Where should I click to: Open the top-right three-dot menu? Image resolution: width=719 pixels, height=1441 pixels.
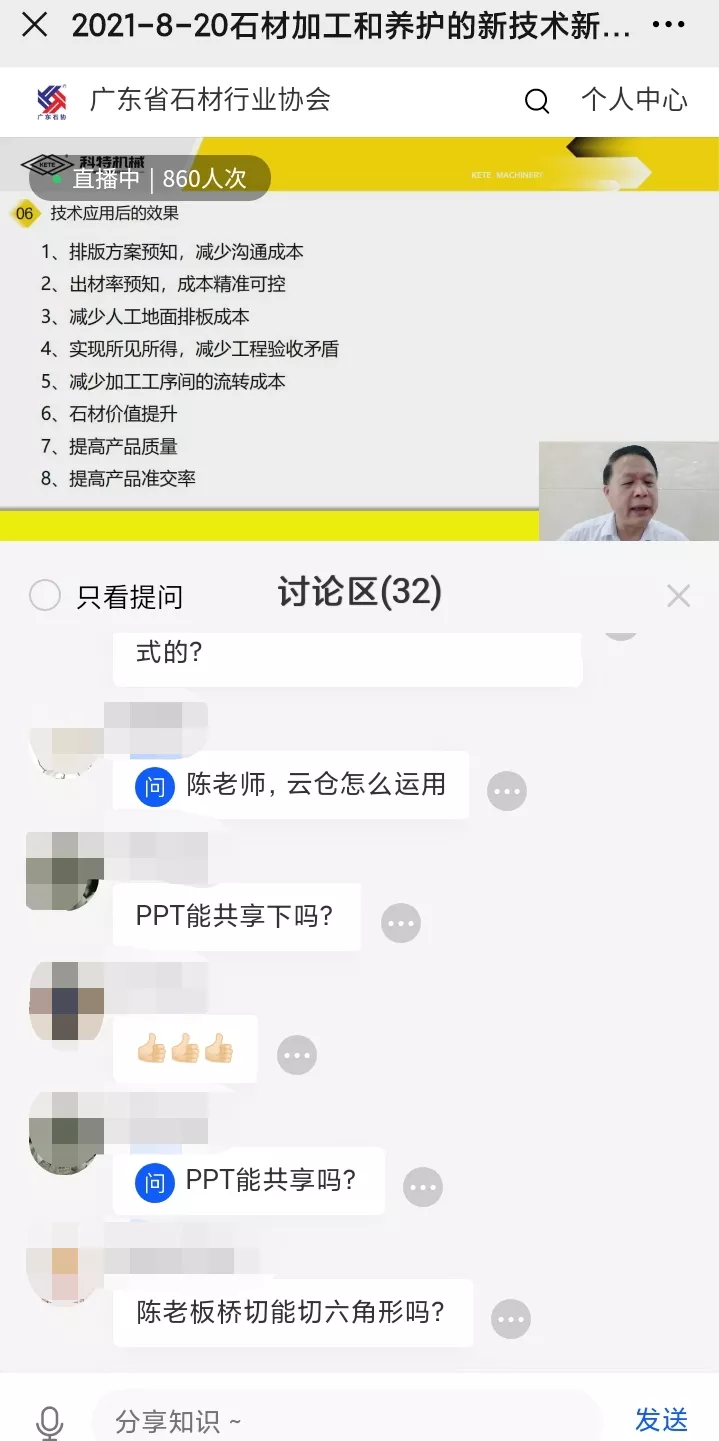tap(668, 26)
